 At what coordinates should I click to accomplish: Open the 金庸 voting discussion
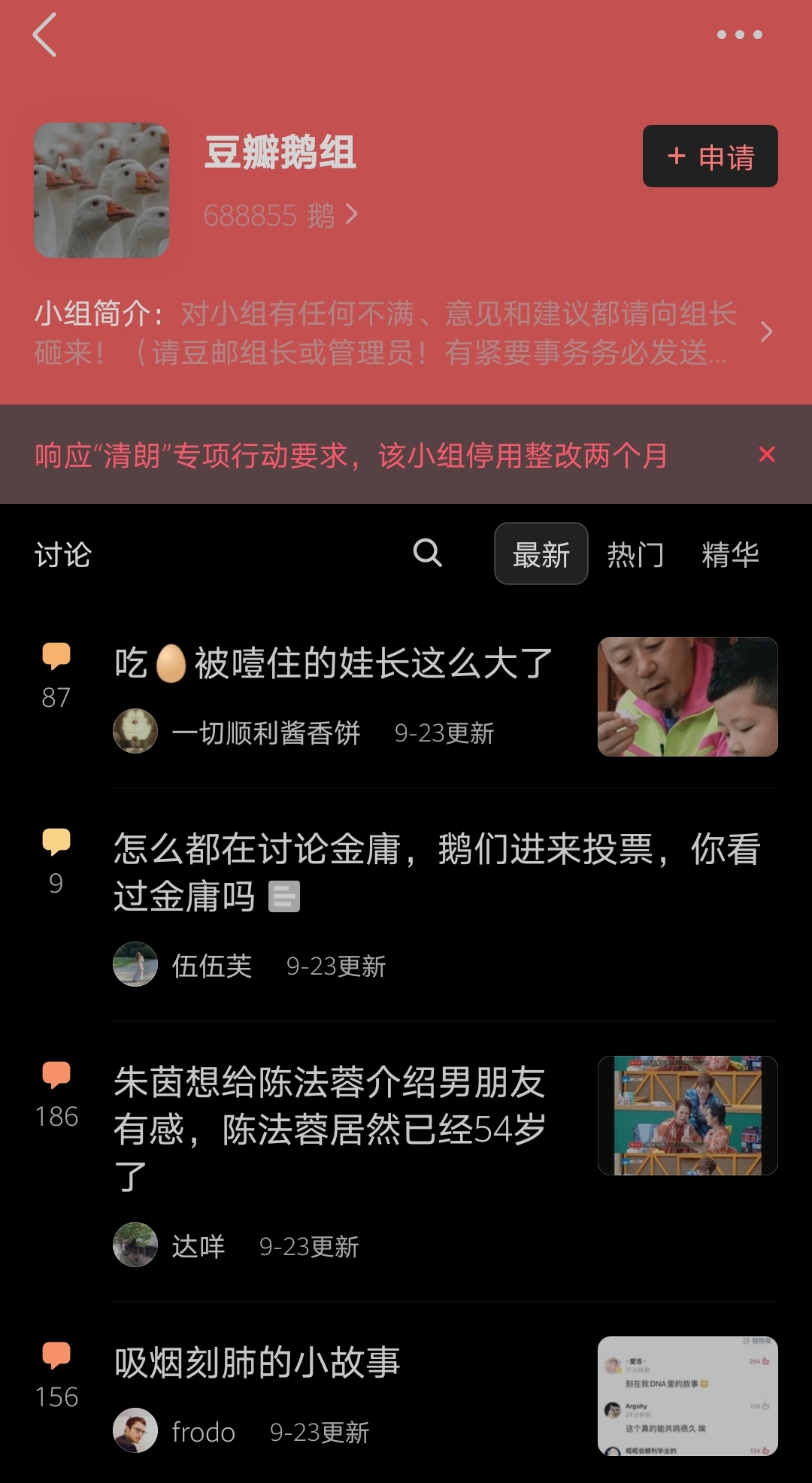[x=436, y=872]
